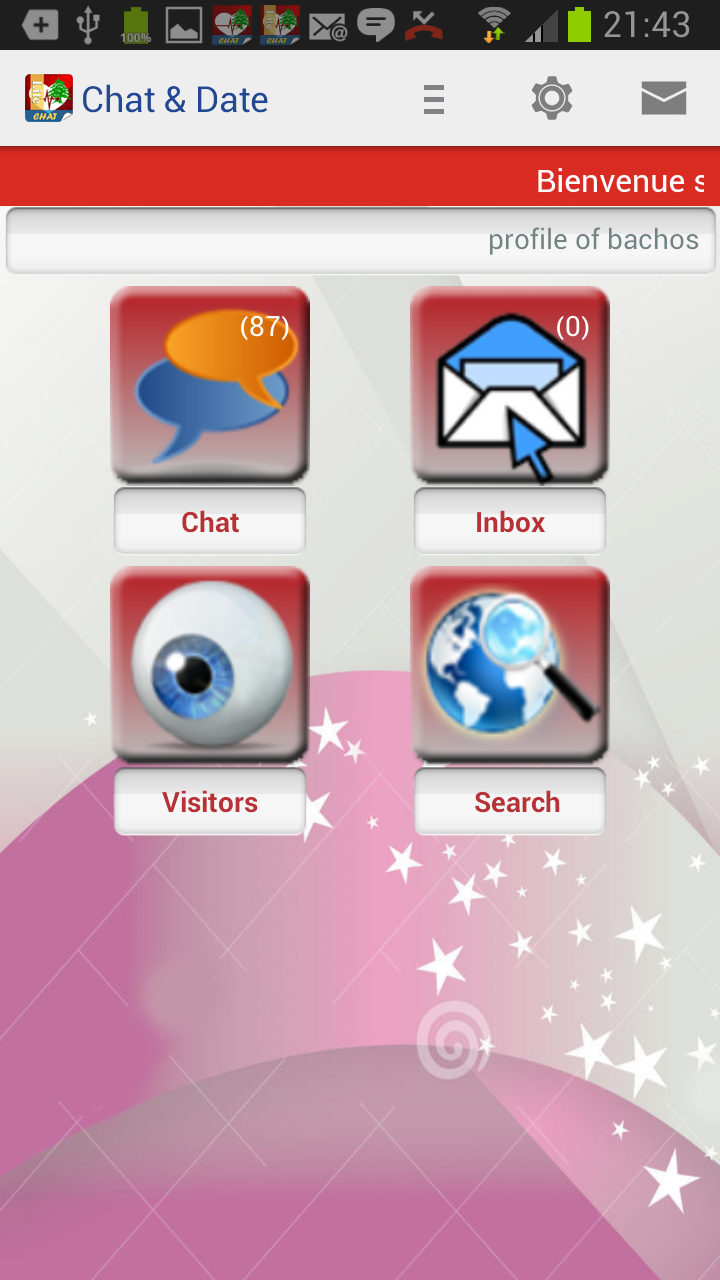The width and height of the screenshot is (720, 1280).
Task: Open settings gear icon
Action: pyautogui.click(x=551, y=99)
